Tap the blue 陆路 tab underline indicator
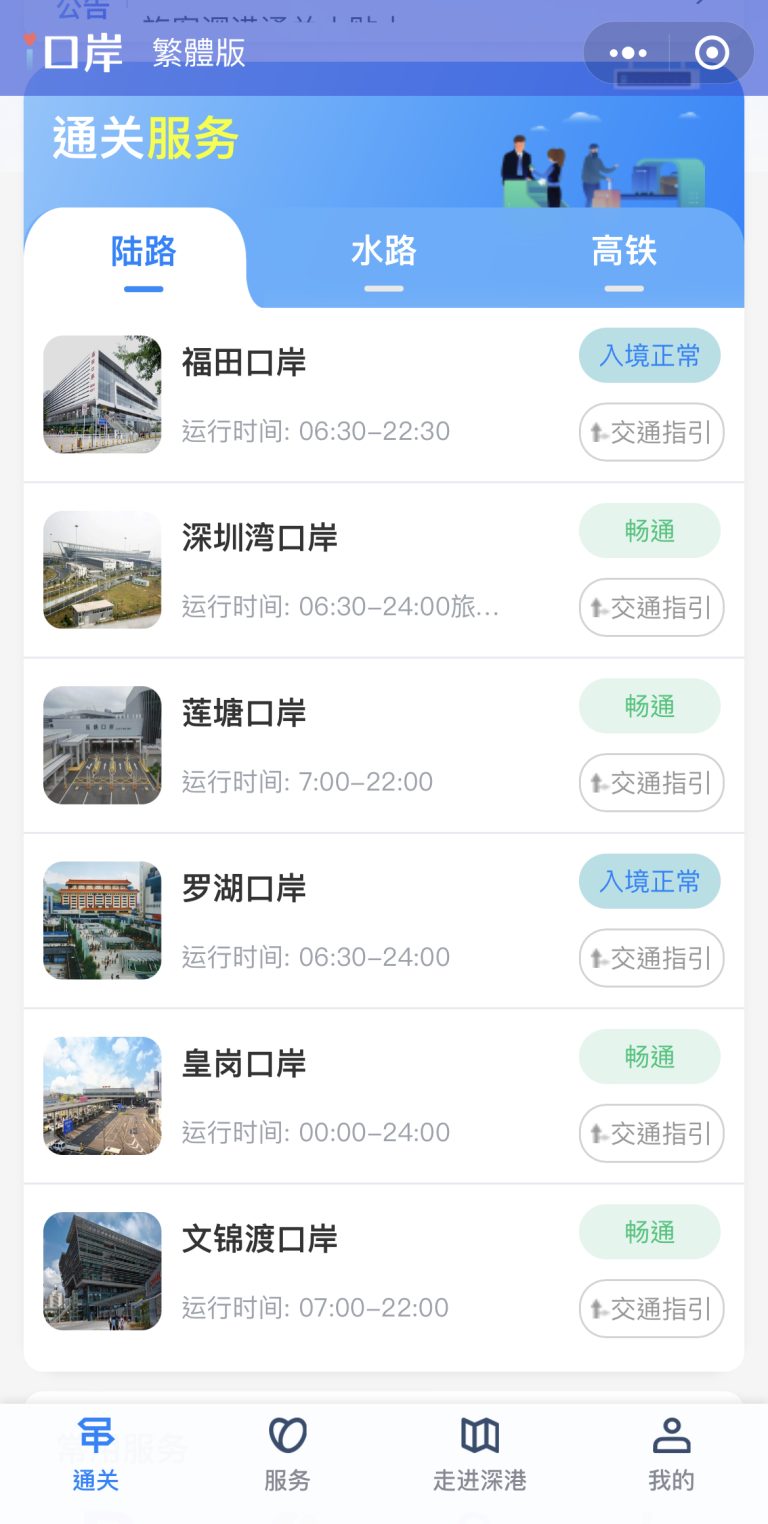This screenshot has height=1524, width=768. [143, 288]
